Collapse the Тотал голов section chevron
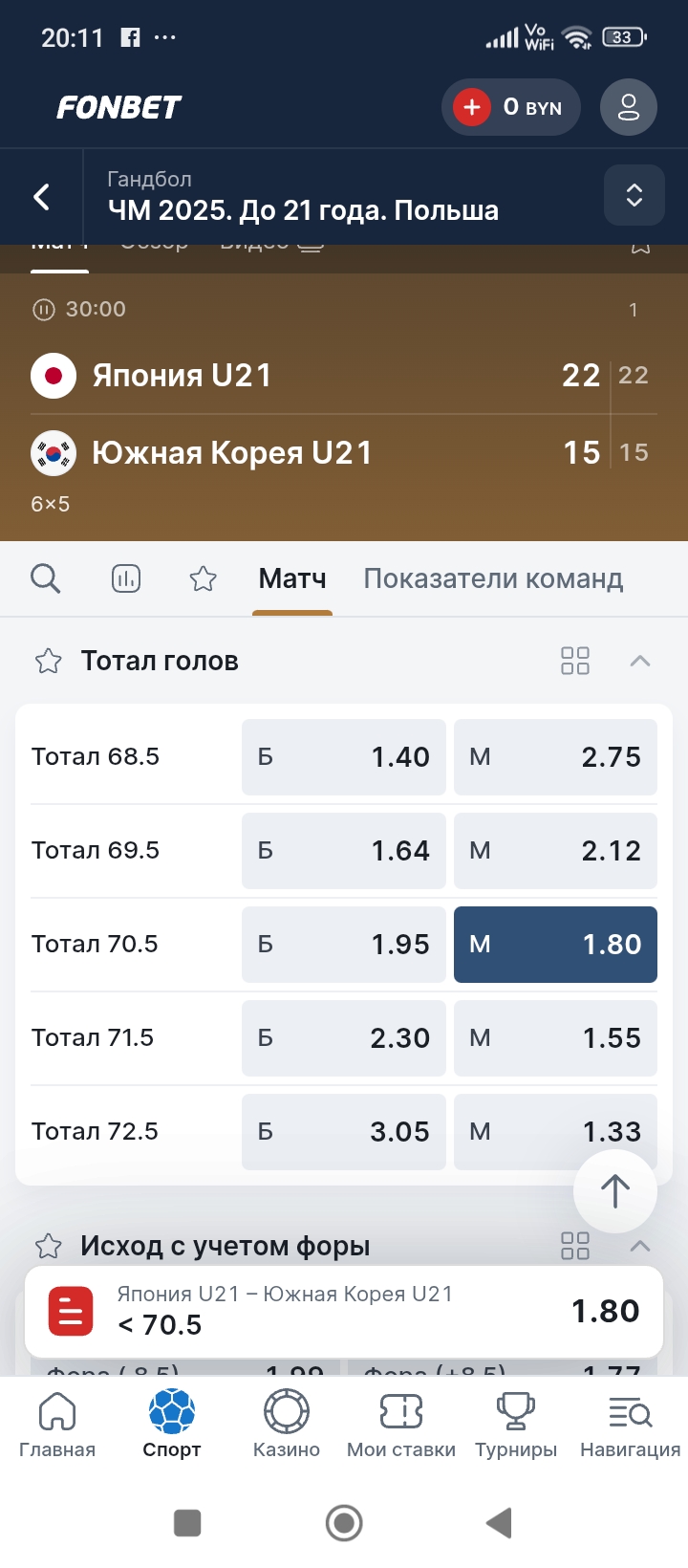 pyautogui.click(x=641, y=660)
